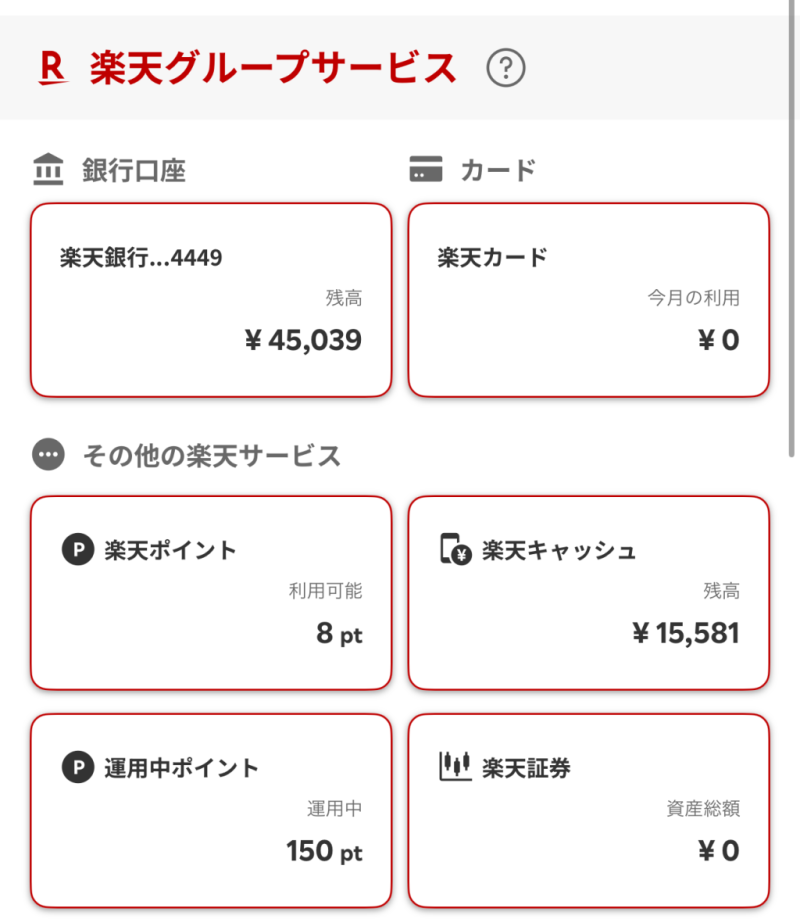Open the 楽天証券 total assets card
Screen dimensions: 800x919
coord(588,810)
